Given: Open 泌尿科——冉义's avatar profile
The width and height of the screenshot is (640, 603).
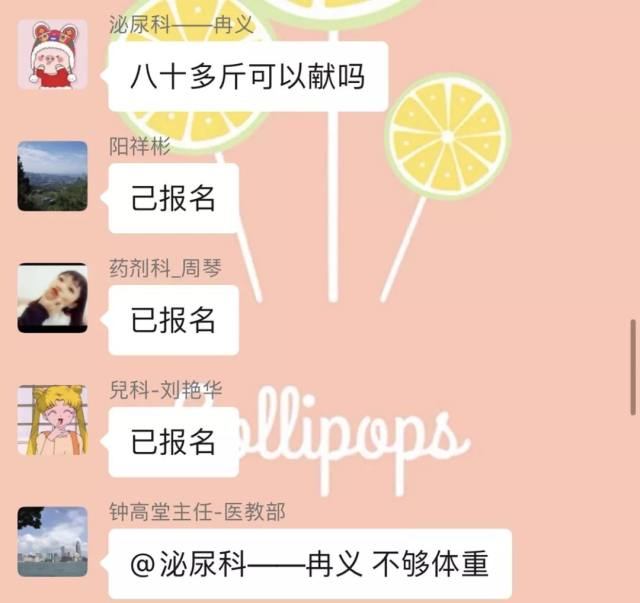Looking at the screenshot, I should pos(52,54).
